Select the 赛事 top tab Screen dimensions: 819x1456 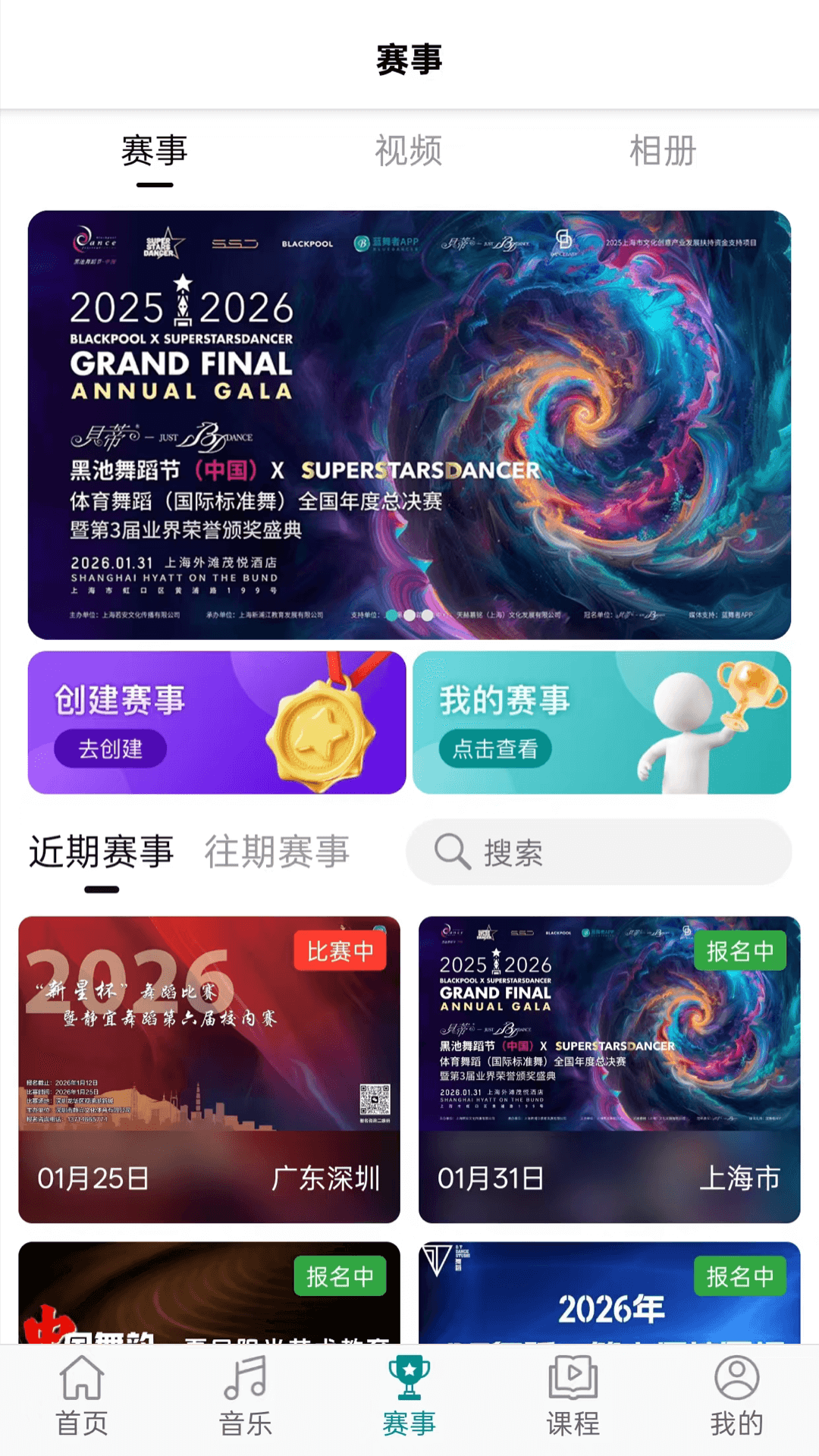pos(155,151)
